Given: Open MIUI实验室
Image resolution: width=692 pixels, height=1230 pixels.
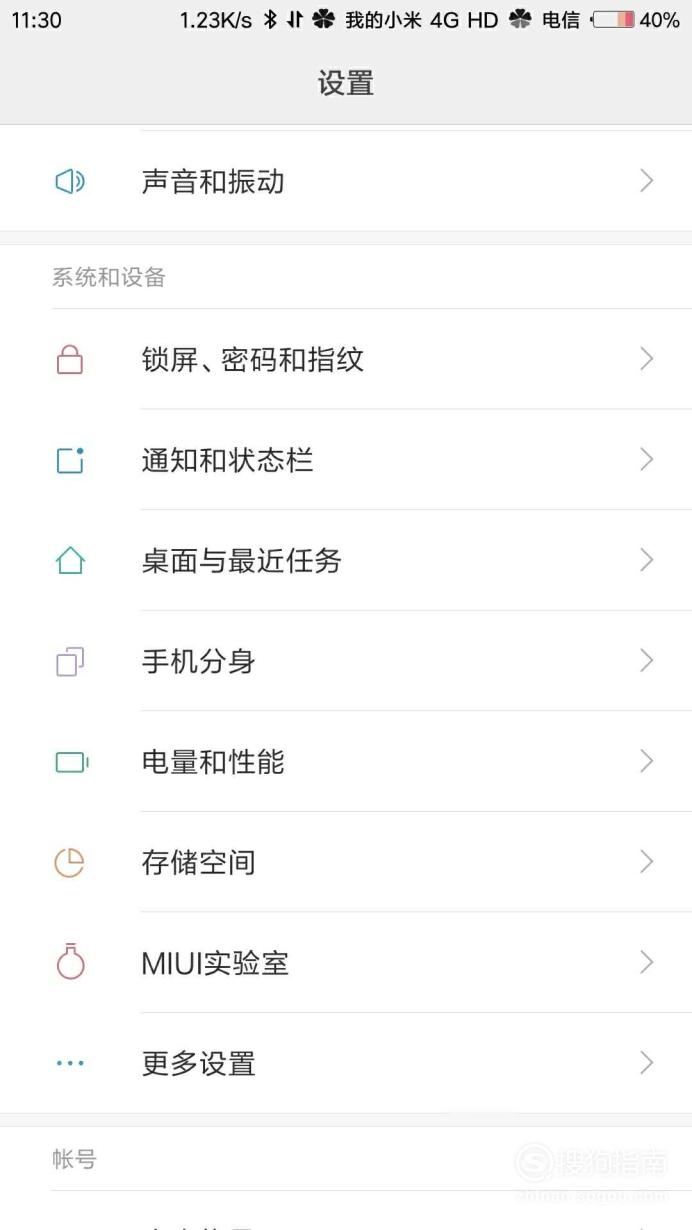Looking at the screenshot, I should (346, 963).
